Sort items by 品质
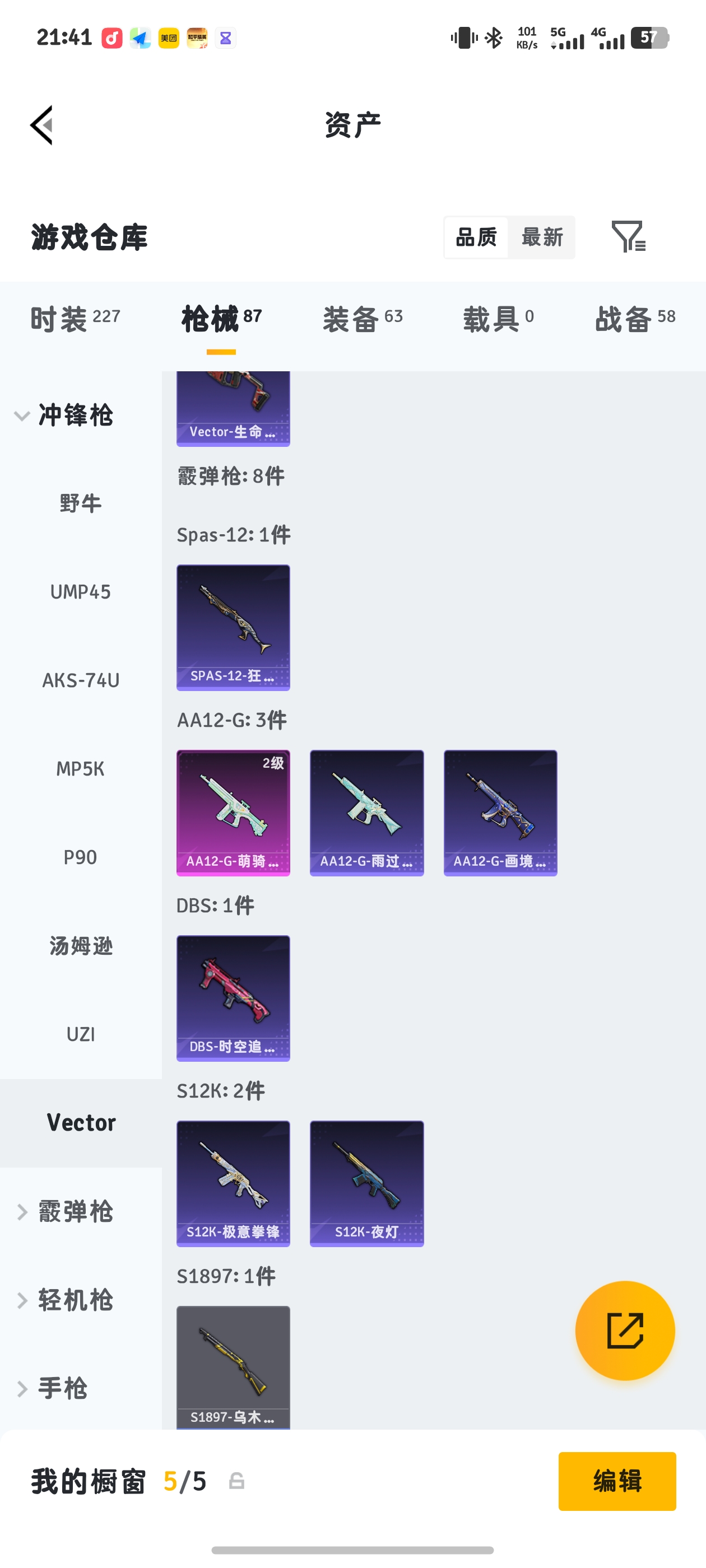The width and height of the screenshot is (706, 1568). [476, 237]
